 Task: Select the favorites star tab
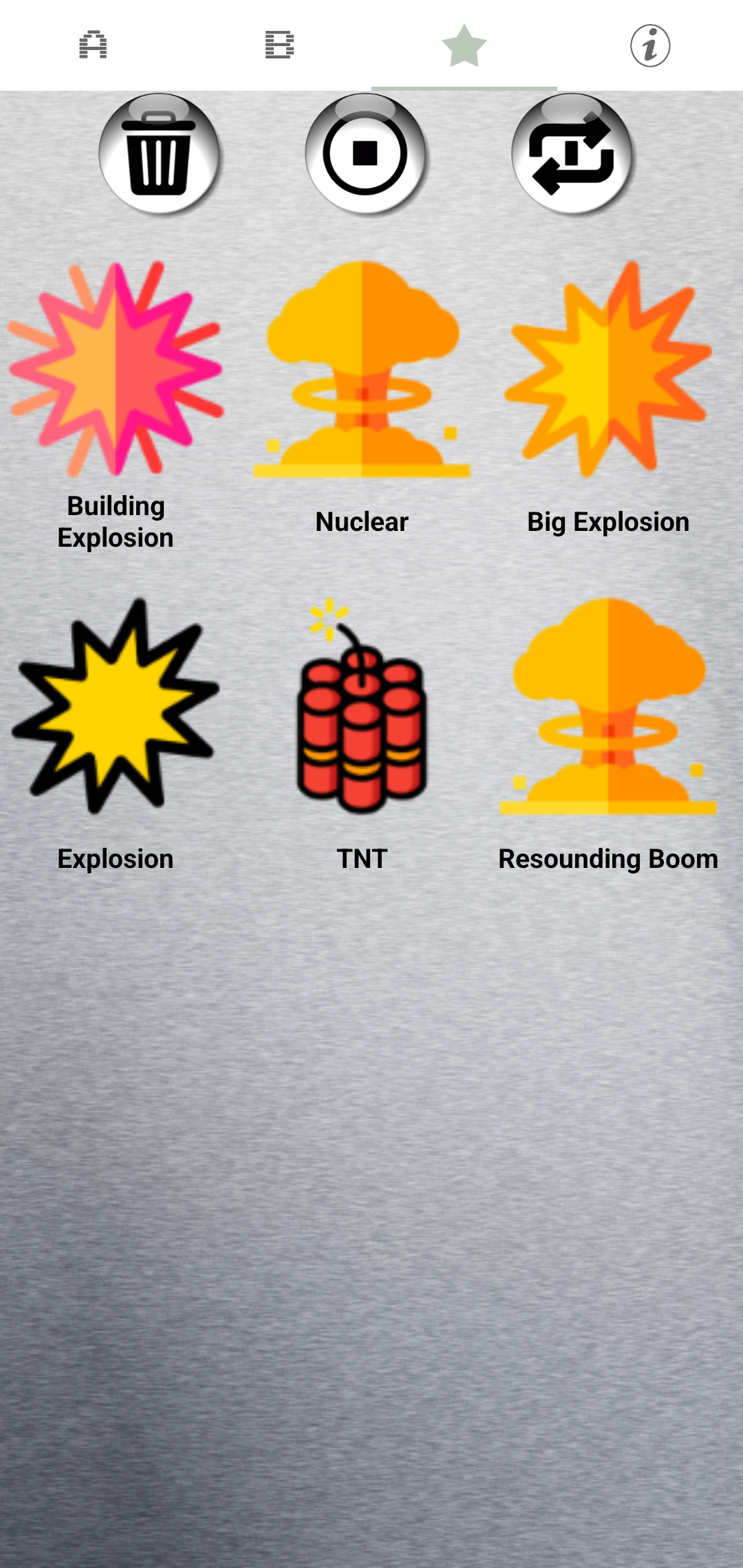click(x=464, y=45)
